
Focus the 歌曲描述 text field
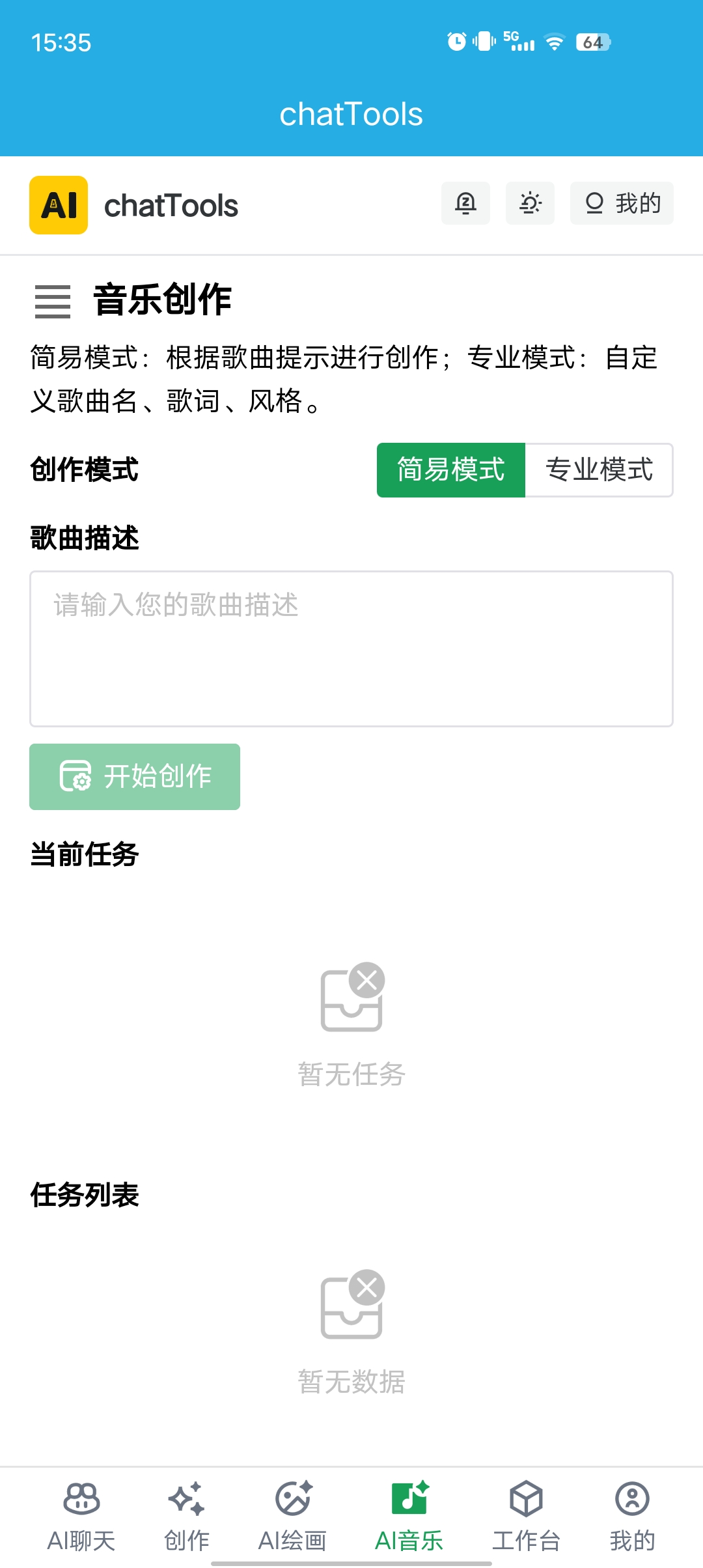(x=351, y=649)
